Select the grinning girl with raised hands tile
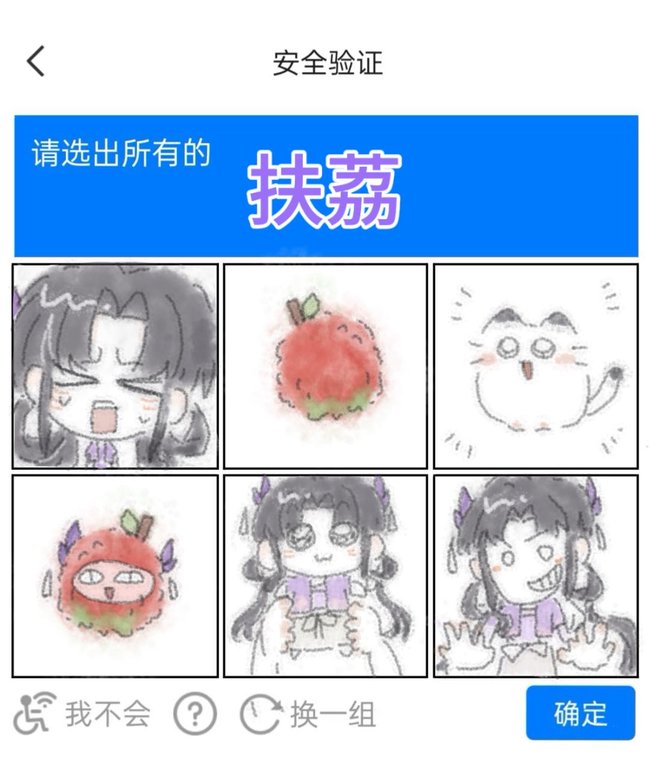The width and height of the screenshot is (650, 779). [535, 576]
